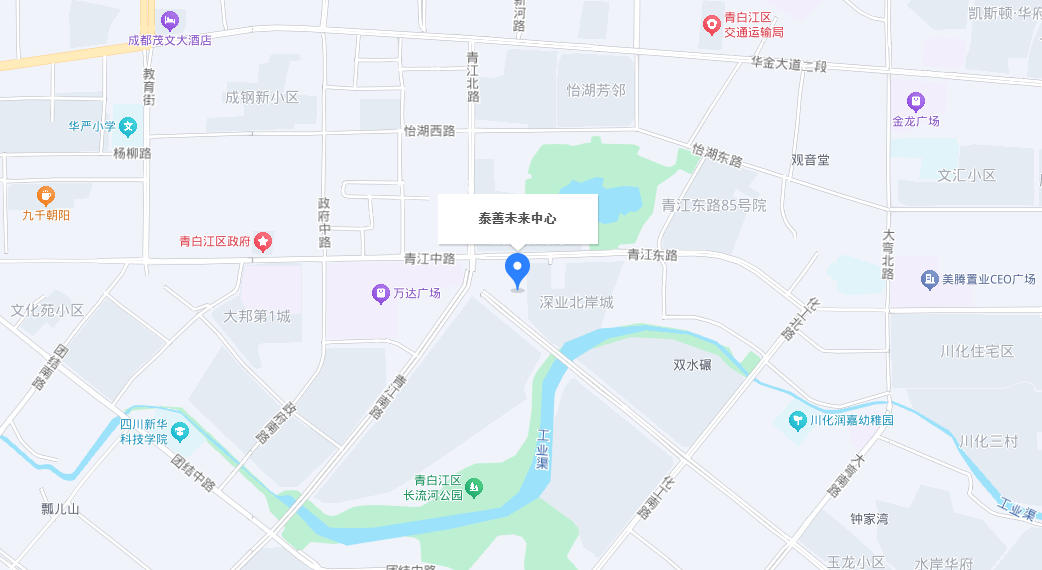Tap the 金龙广场 shopping marker
The width and height of the screenshot is (1042, 570).
915,101
